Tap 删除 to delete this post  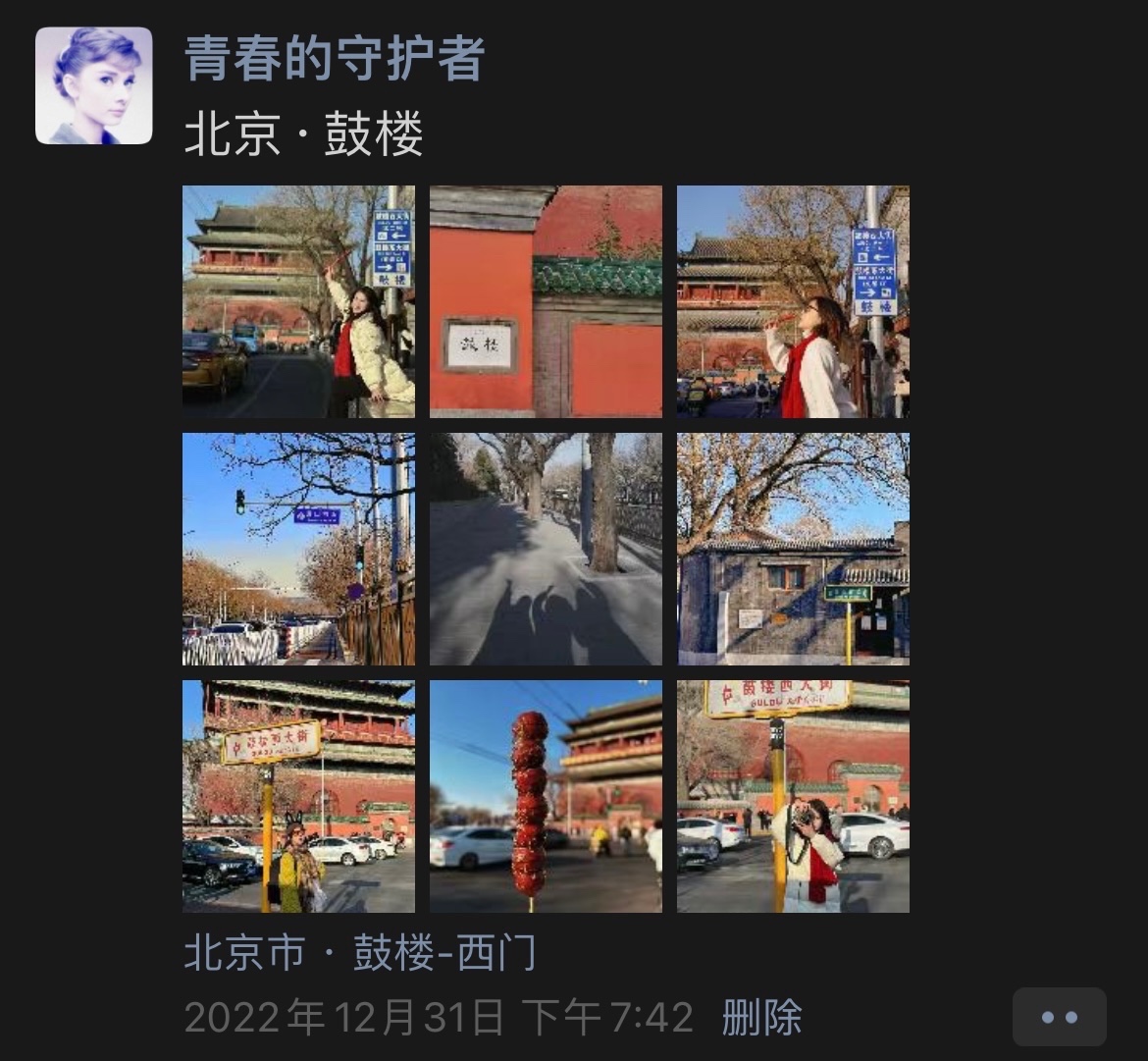click(761, 1018)
